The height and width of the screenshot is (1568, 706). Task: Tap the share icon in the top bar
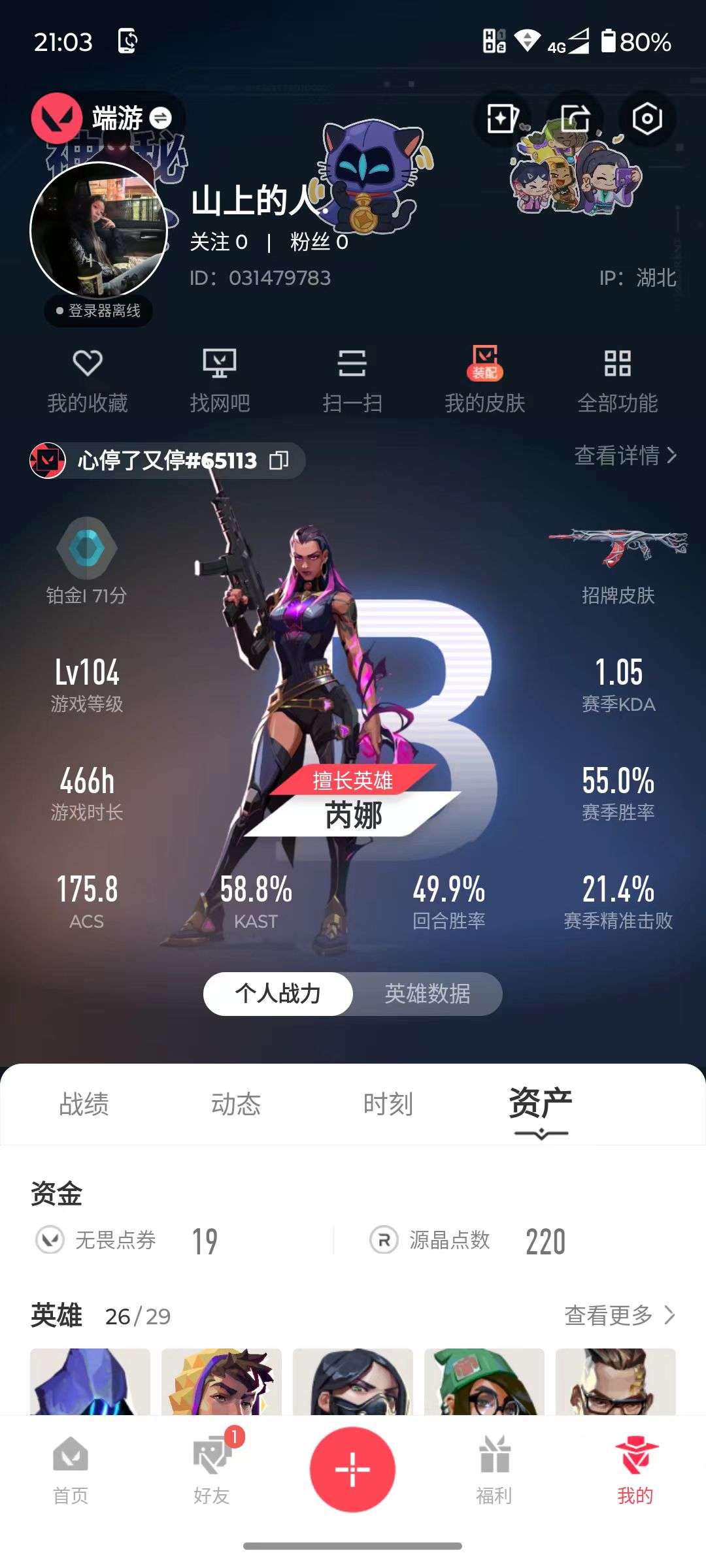pyautogui.click(x=575, y=118)
